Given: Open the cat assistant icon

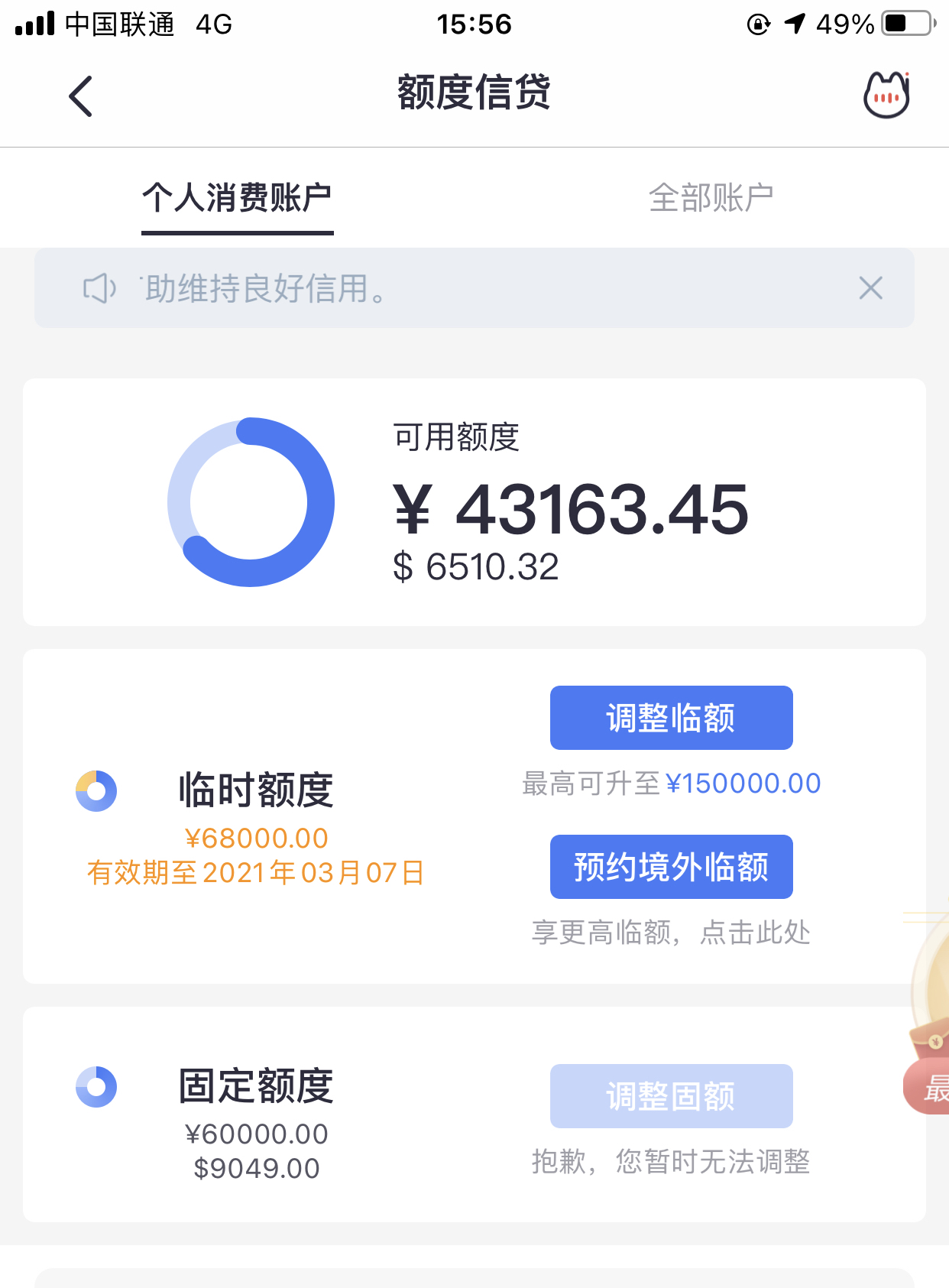Looking at the screenshot, I should point(886,96).
